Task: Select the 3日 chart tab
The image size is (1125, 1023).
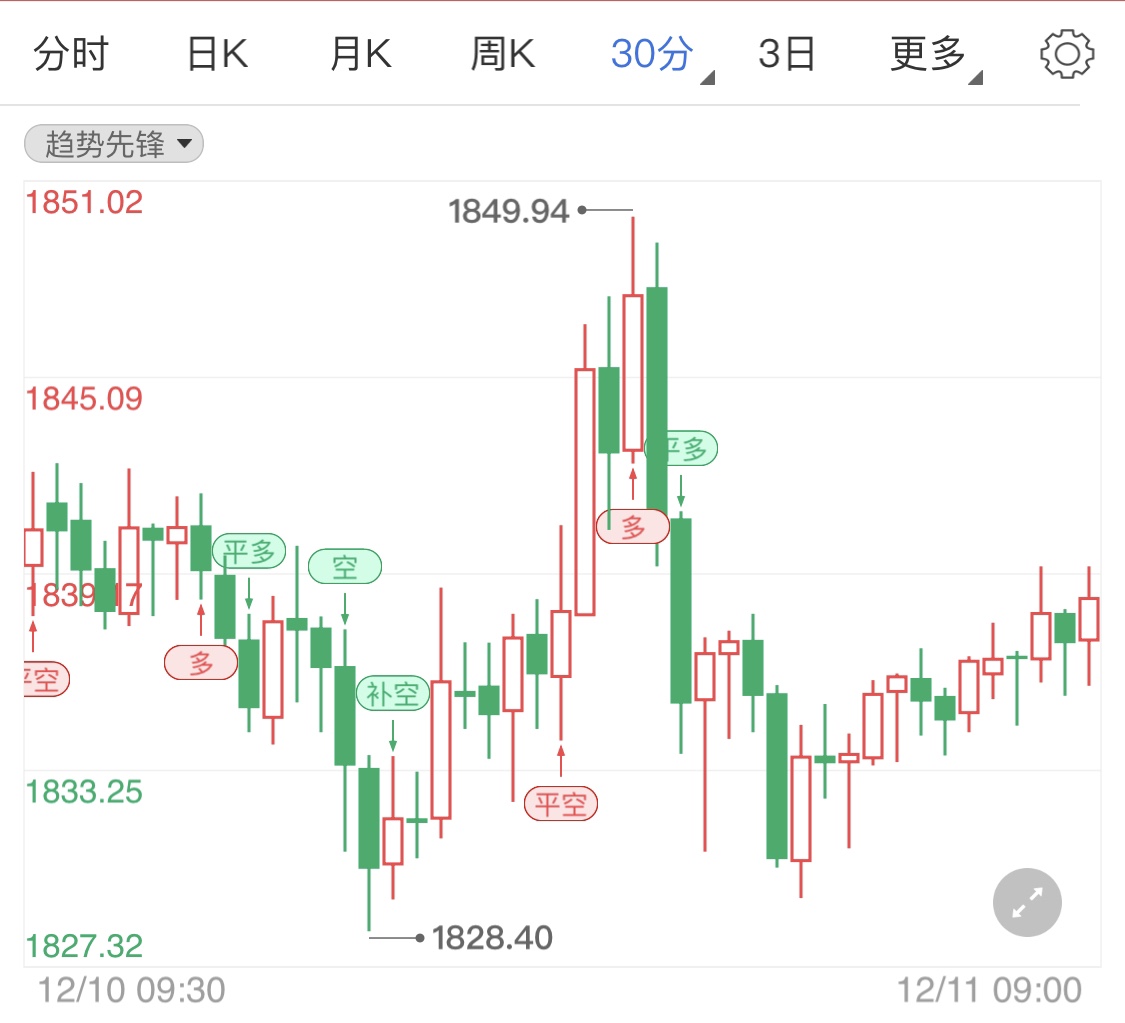Action: click(787, 55)
